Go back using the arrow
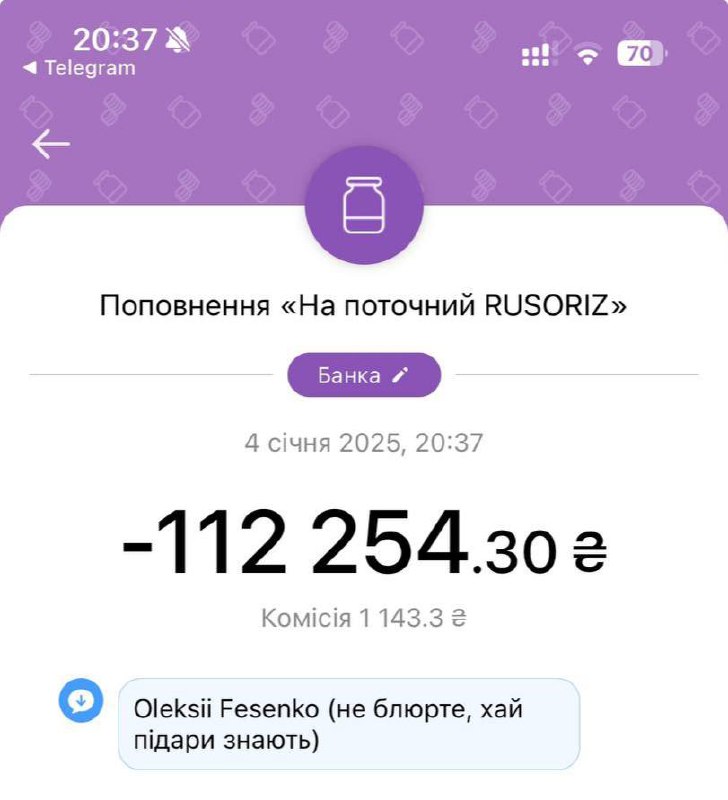728x800 pixels. coord(51,145)
